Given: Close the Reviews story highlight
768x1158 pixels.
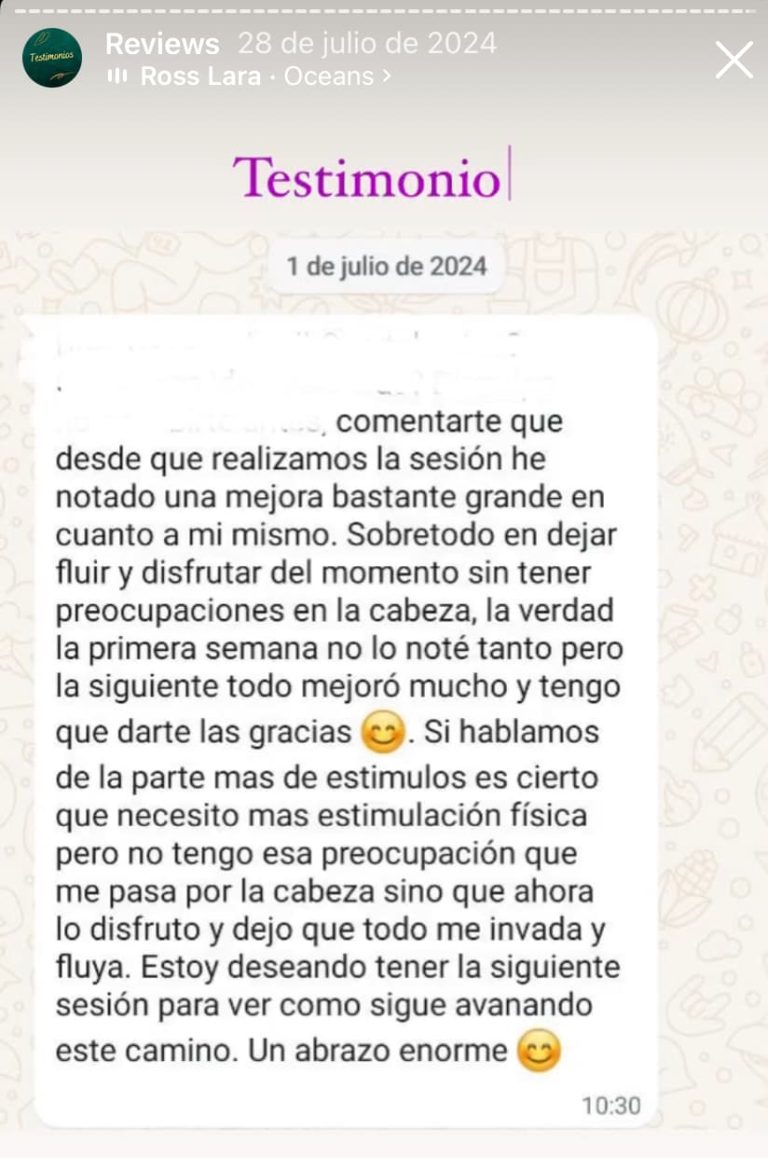Looking at the screenshot, I should tap(734, 60).
